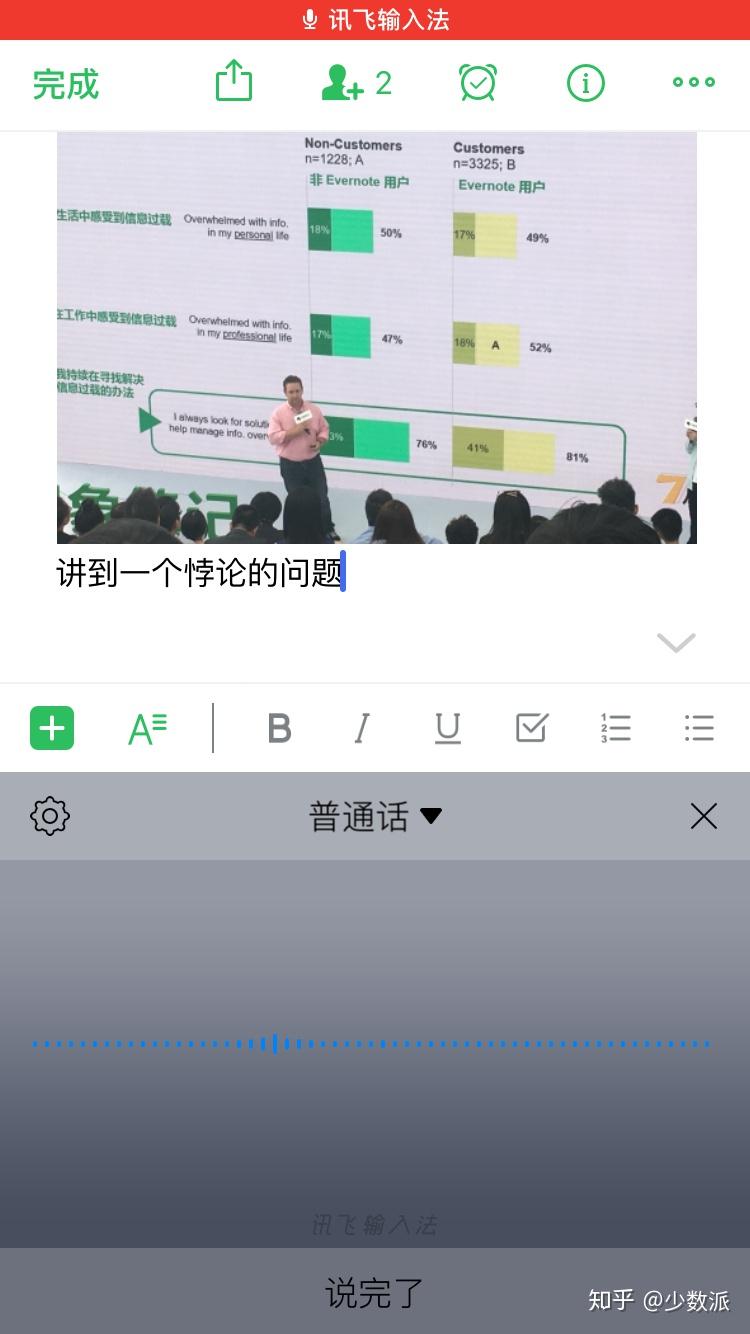The height and width of the screenshot is (1334, 750).
Task: Apply bold formatting
Action: click(279, 728)
